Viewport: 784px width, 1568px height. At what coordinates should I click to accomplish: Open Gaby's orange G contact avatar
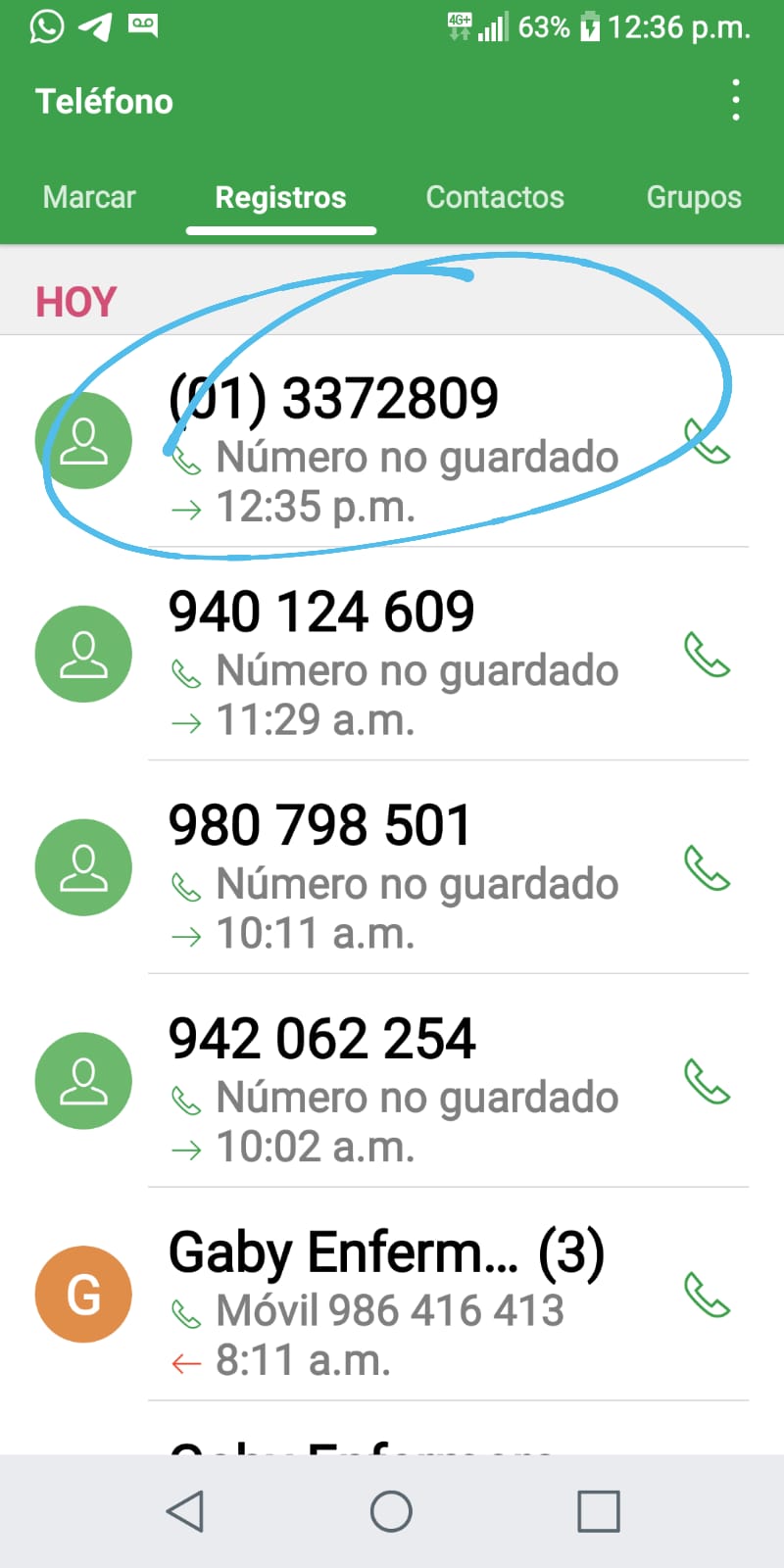83,1295
